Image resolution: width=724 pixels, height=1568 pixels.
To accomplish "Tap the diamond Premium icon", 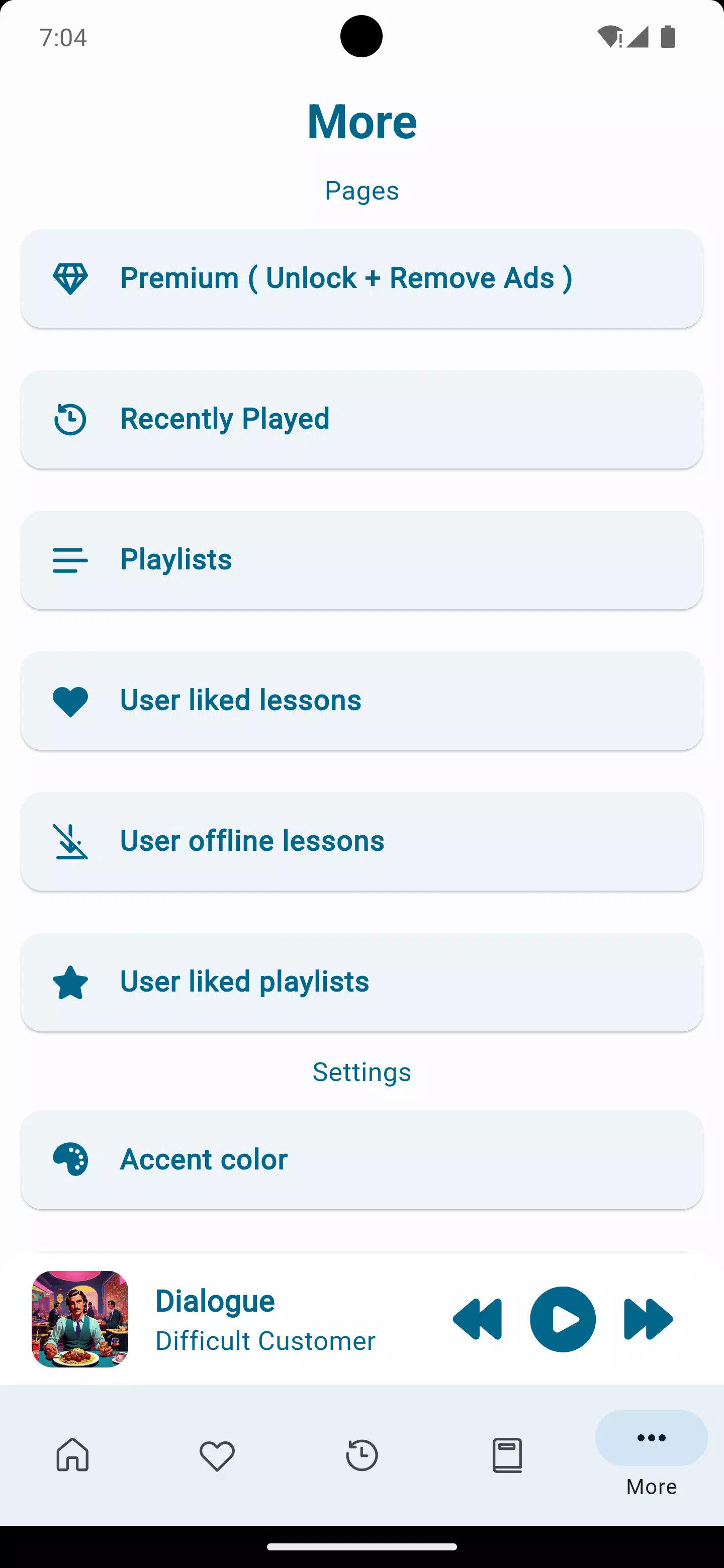I will (70, 278).
